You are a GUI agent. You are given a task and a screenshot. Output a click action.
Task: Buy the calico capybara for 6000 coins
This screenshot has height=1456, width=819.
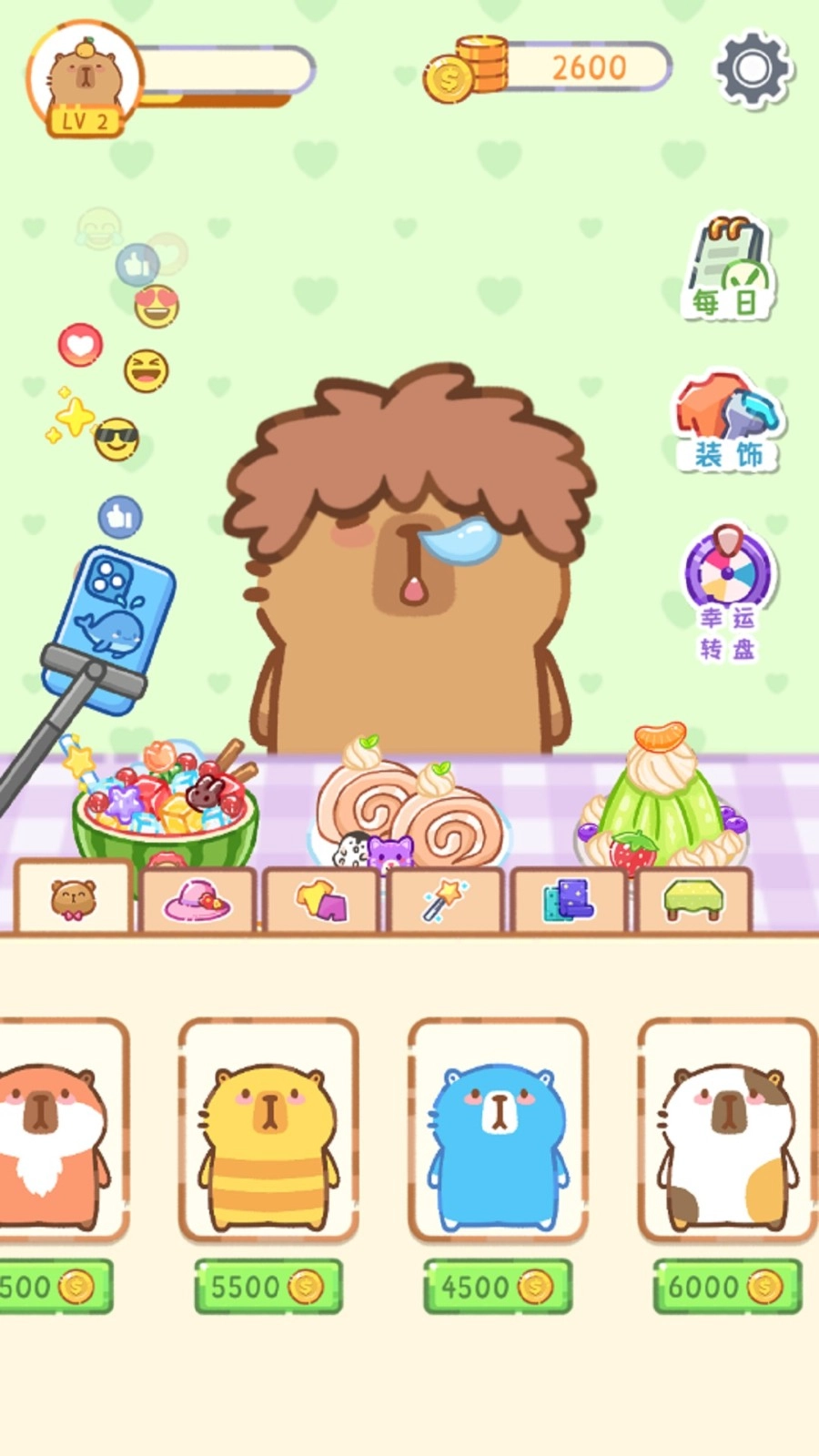tap(727, 1286)
